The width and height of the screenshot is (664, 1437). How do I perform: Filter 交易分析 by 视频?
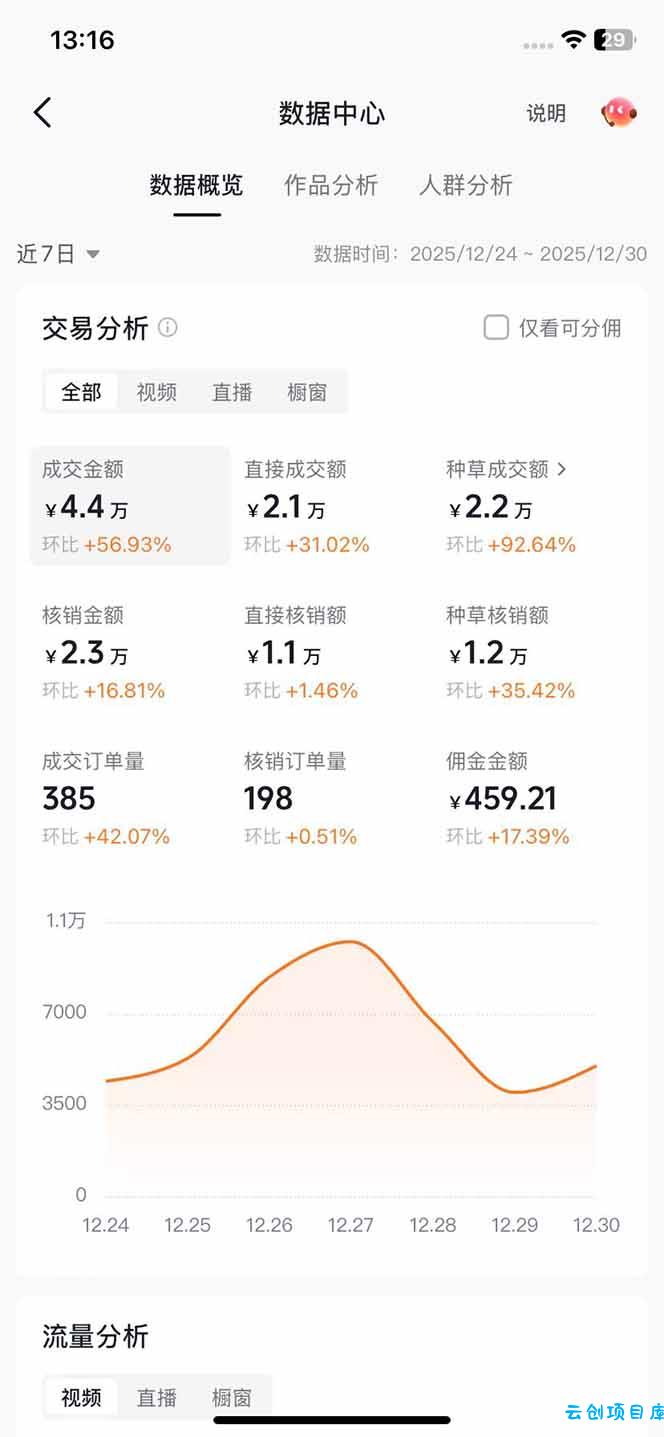[x=157, y=392]
